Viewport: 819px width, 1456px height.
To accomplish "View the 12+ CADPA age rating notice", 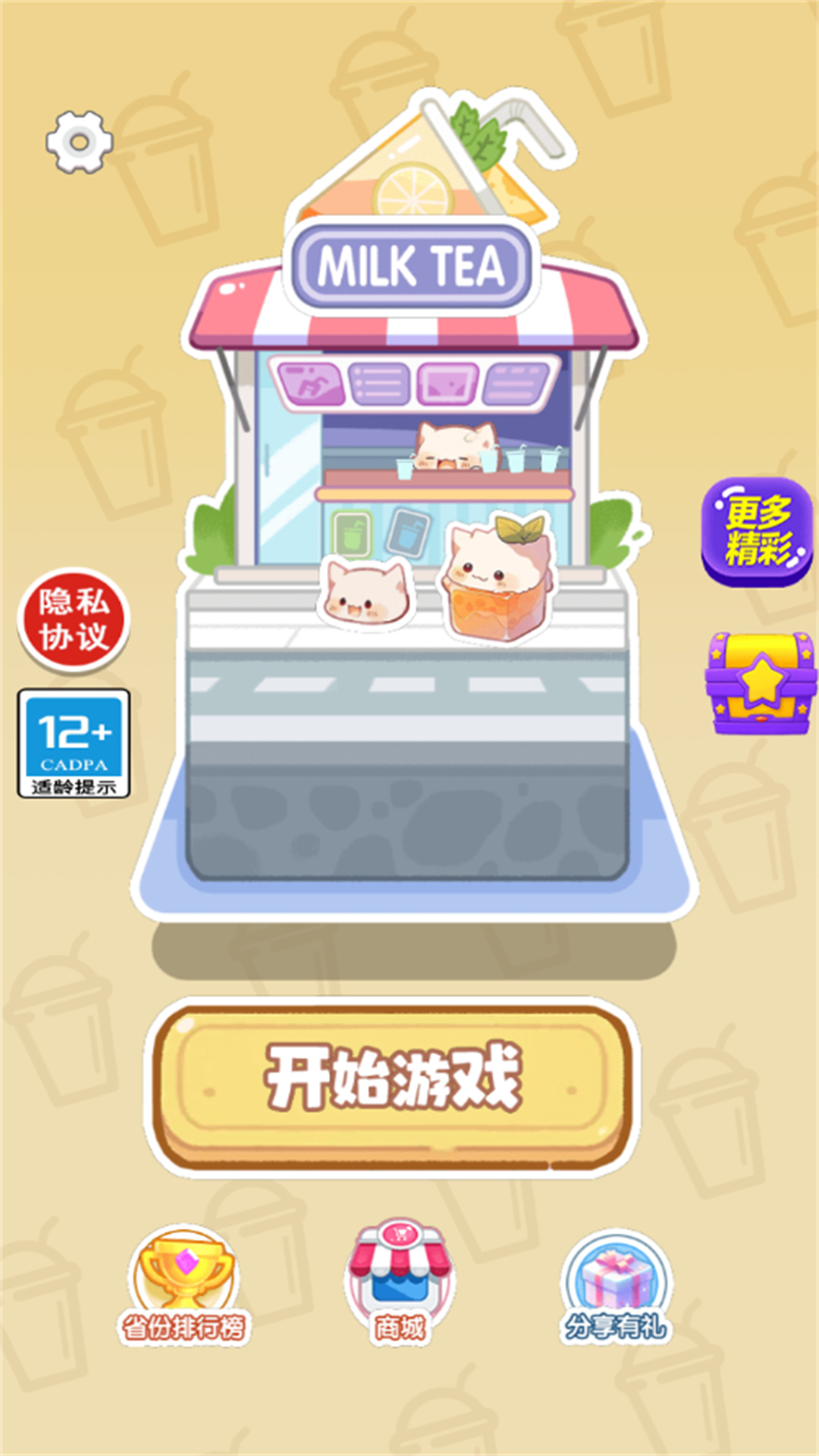I will click(x=74, y=743).
